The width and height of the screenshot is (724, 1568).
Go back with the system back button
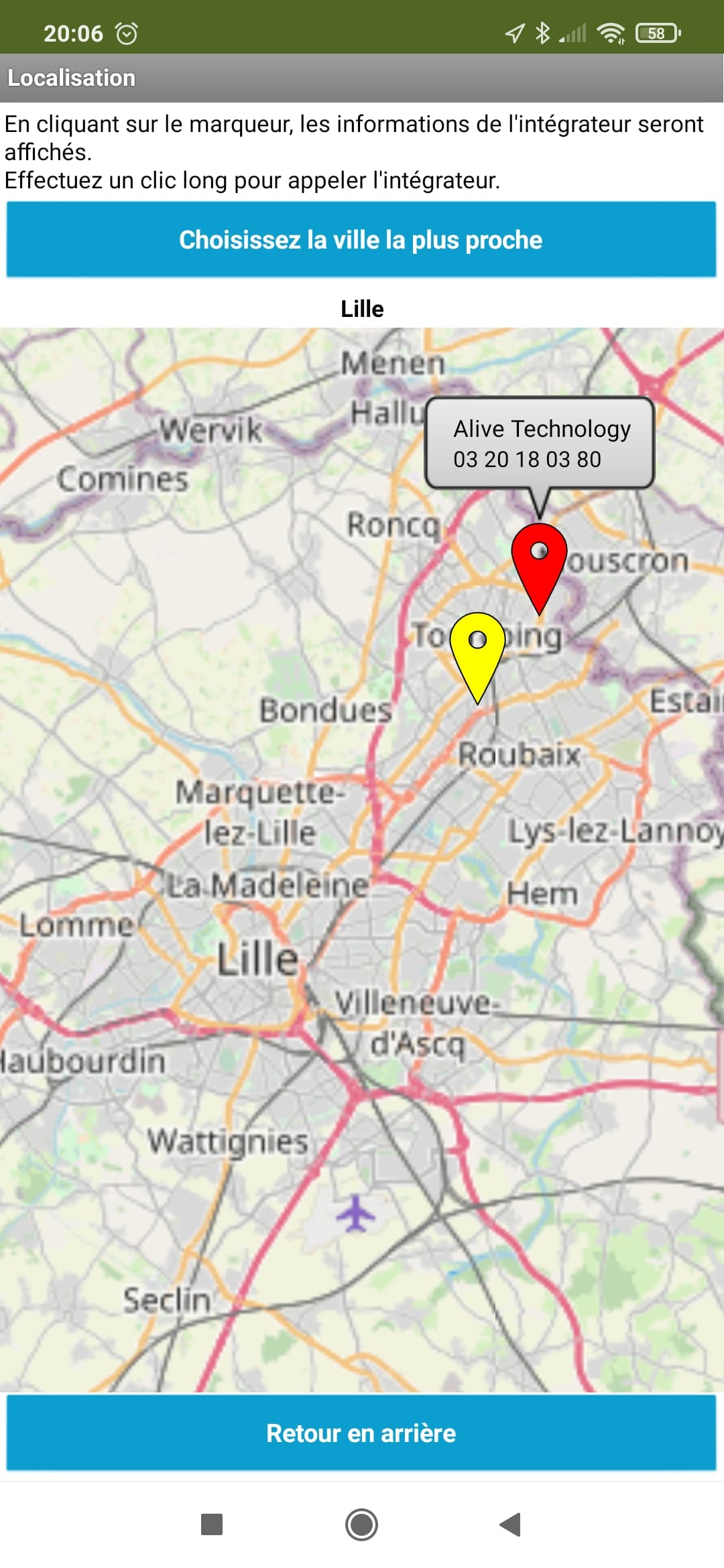(511, 1524)
